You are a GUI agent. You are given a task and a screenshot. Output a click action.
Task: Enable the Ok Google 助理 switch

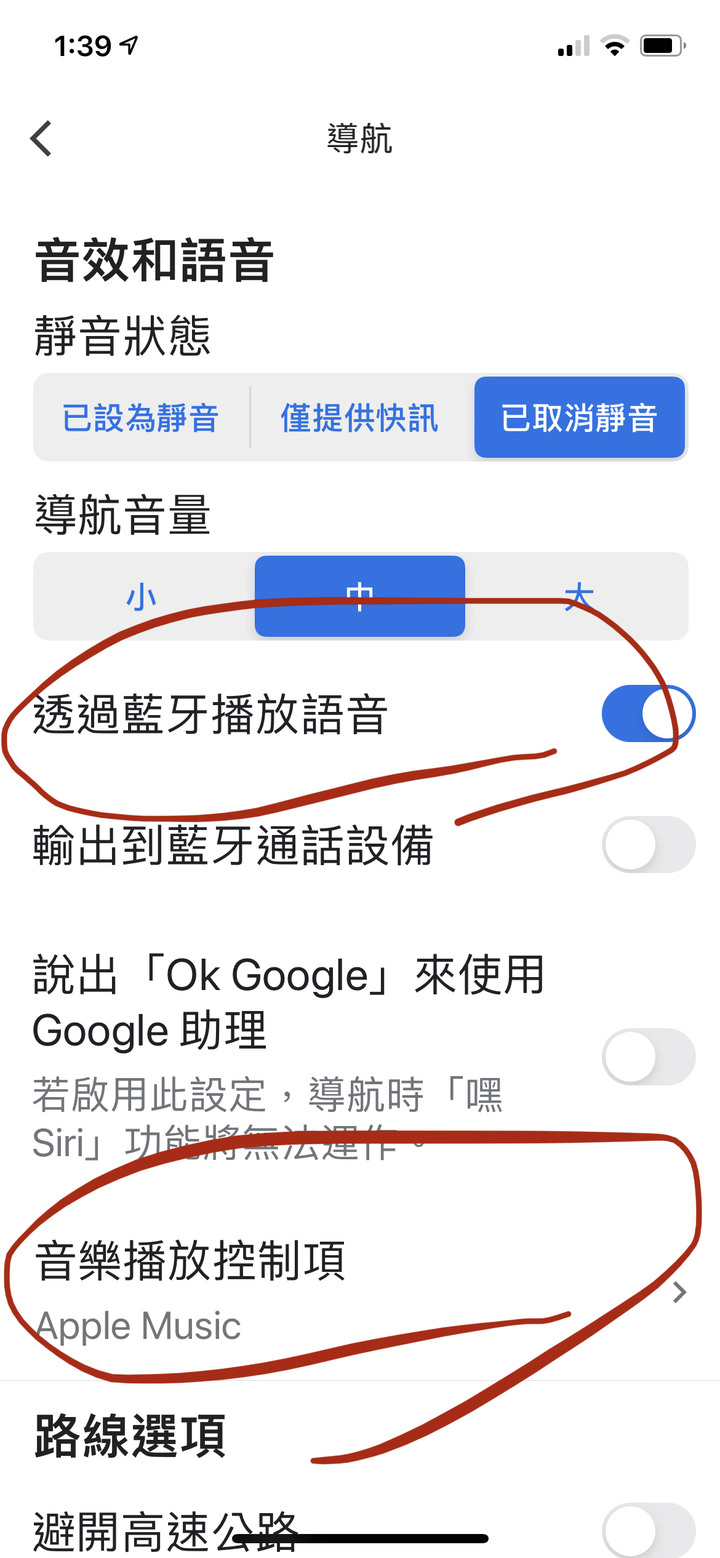(648, 1057)
